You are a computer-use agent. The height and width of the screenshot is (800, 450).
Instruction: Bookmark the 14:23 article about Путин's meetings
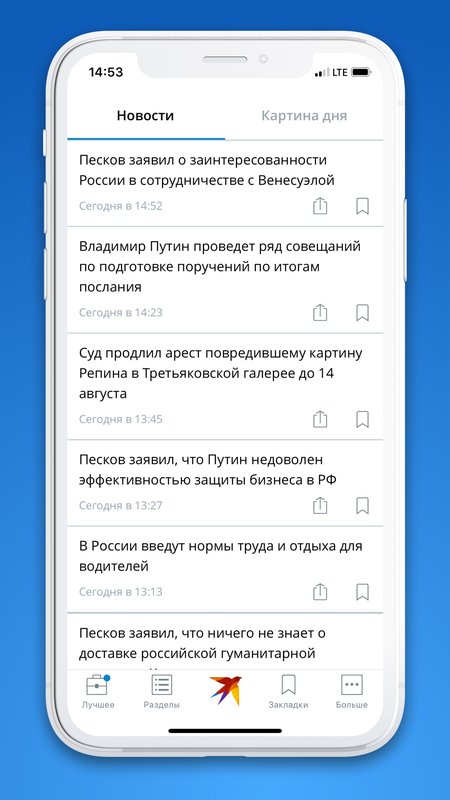pyautogui.click(x=362, y=313)
